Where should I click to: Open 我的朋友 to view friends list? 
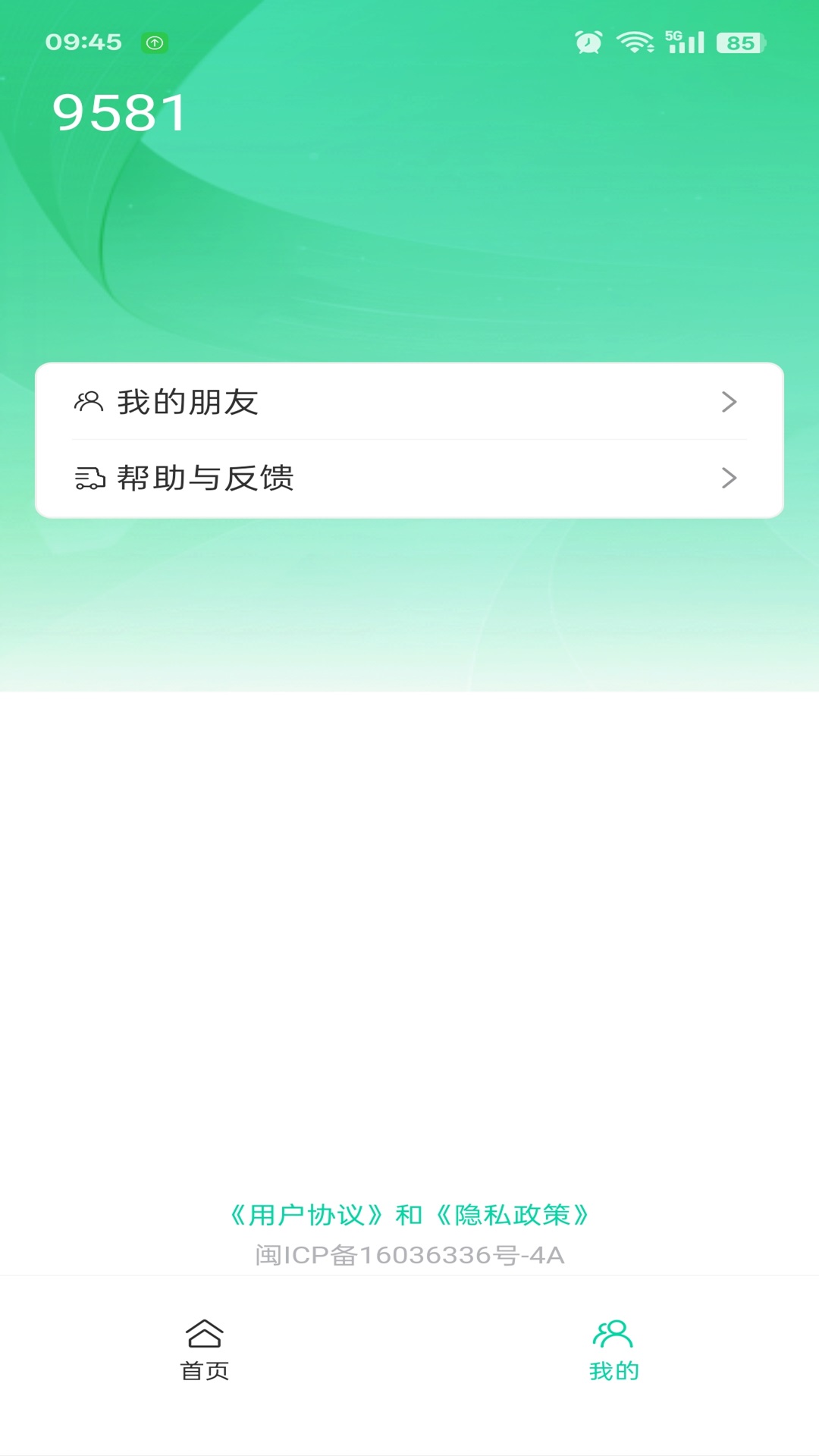pos(409,403)
